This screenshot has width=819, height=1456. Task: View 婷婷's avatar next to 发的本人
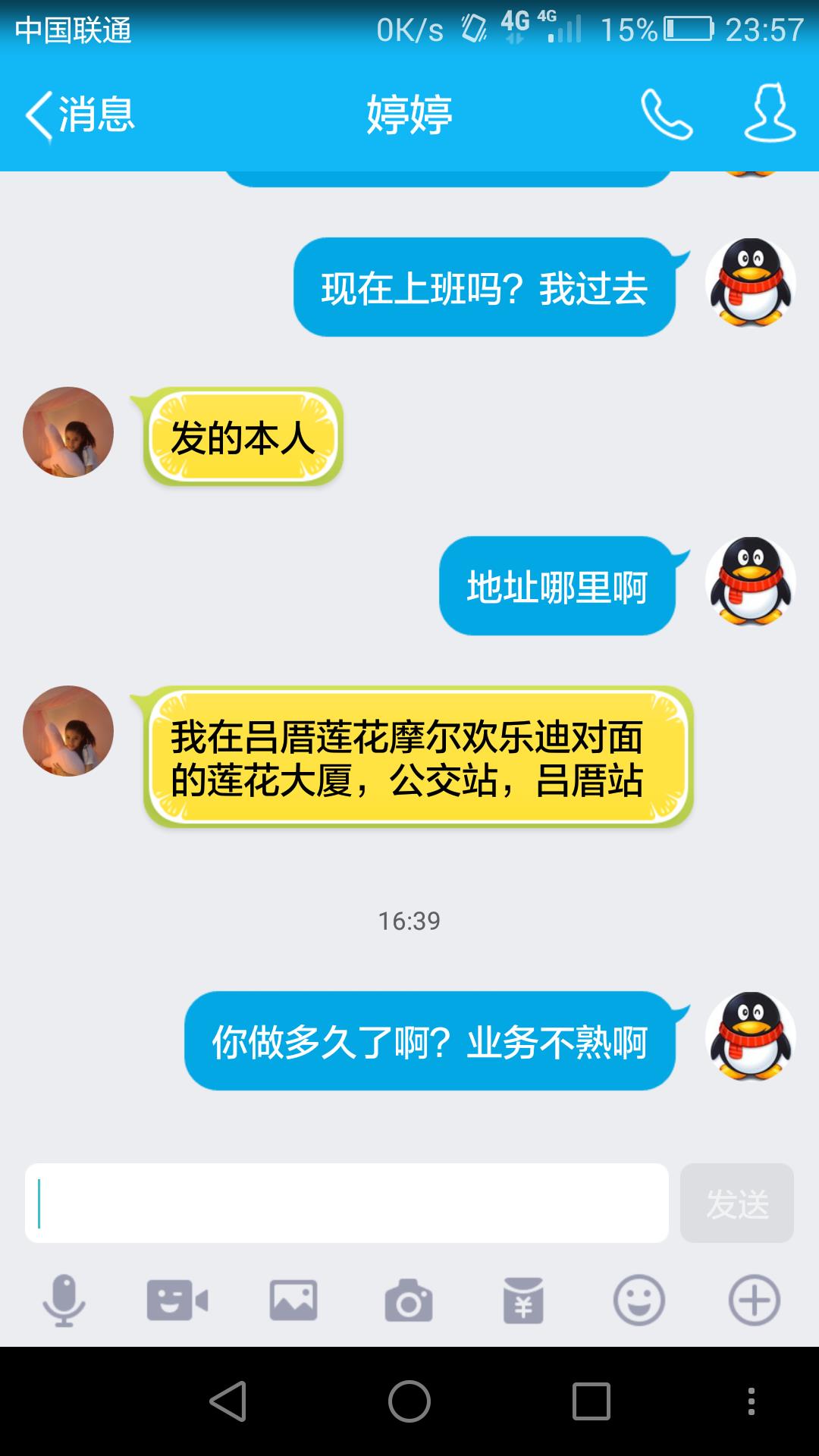(x=68, y=432)
